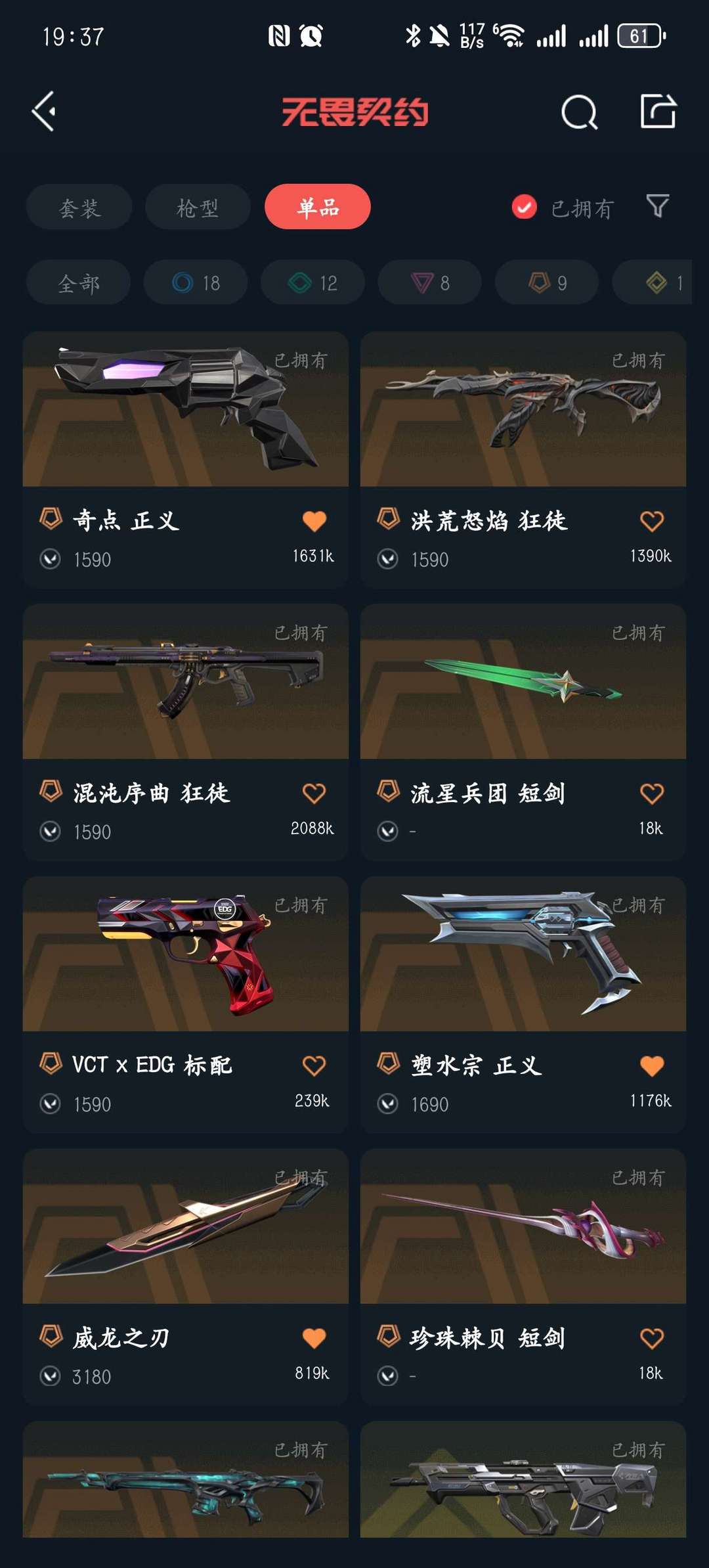Filter by the rarity chip showing 9

click(547, 282)
